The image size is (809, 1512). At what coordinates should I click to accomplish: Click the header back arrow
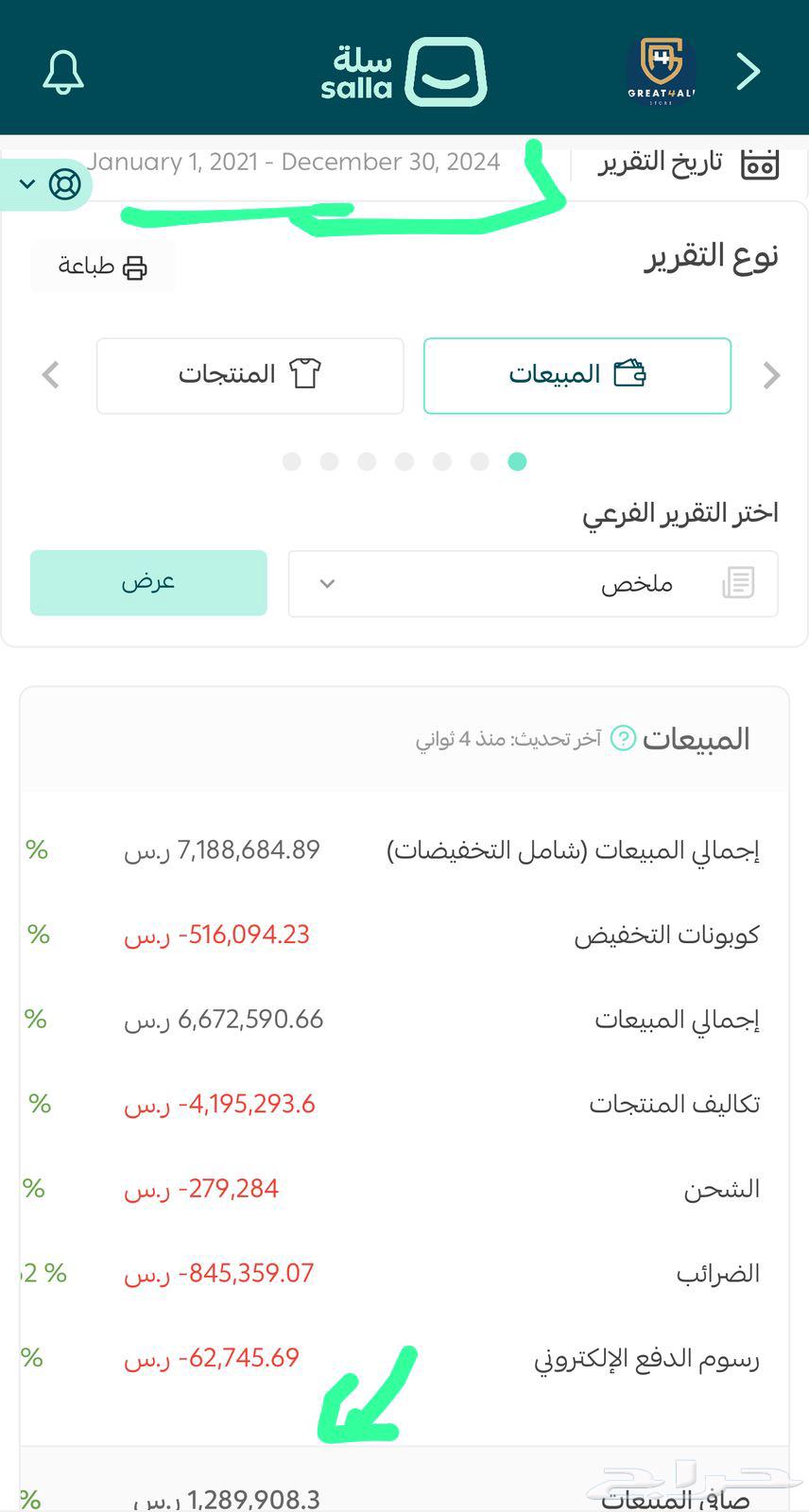coord(748,71)
